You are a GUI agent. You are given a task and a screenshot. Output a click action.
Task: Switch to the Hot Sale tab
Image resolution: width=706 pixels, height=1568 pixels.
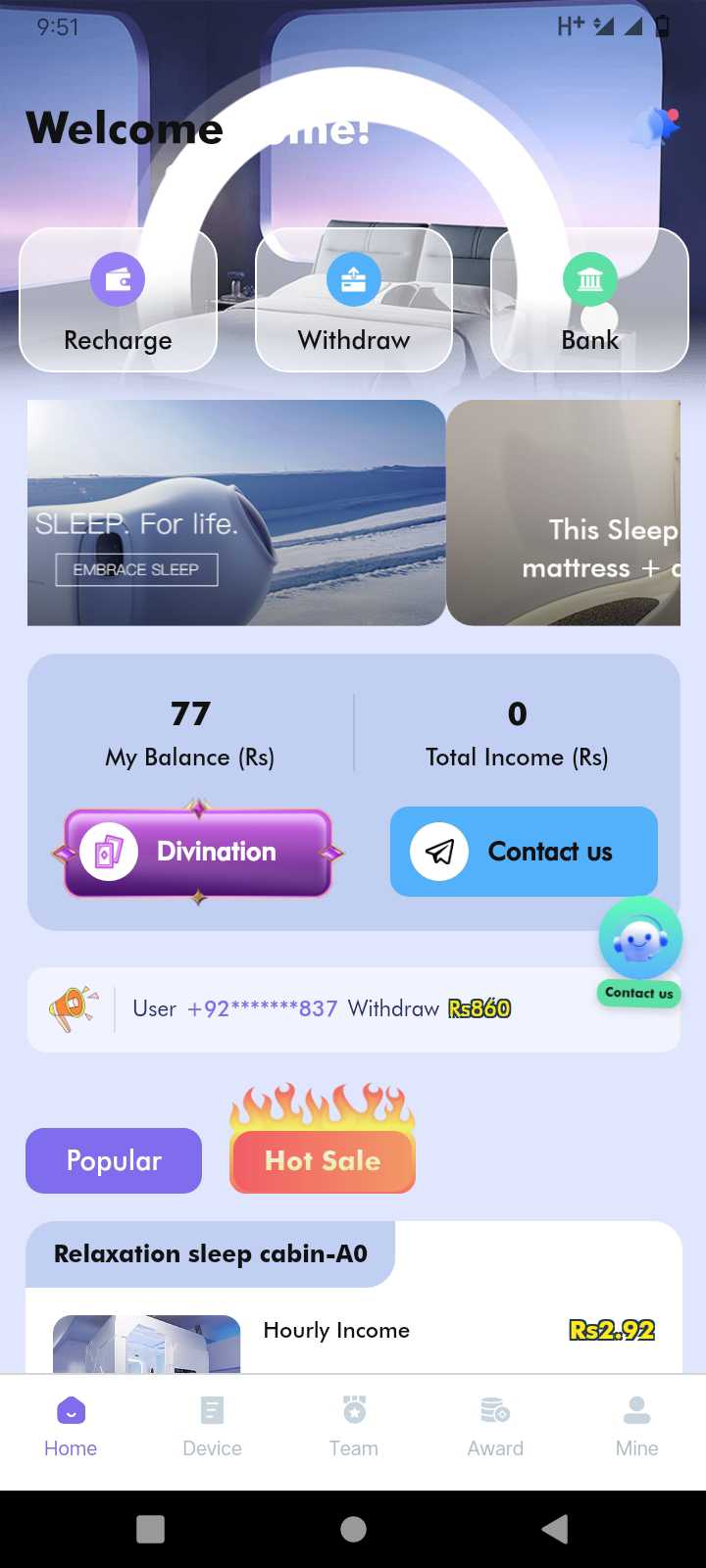[x=323, y=1160]
